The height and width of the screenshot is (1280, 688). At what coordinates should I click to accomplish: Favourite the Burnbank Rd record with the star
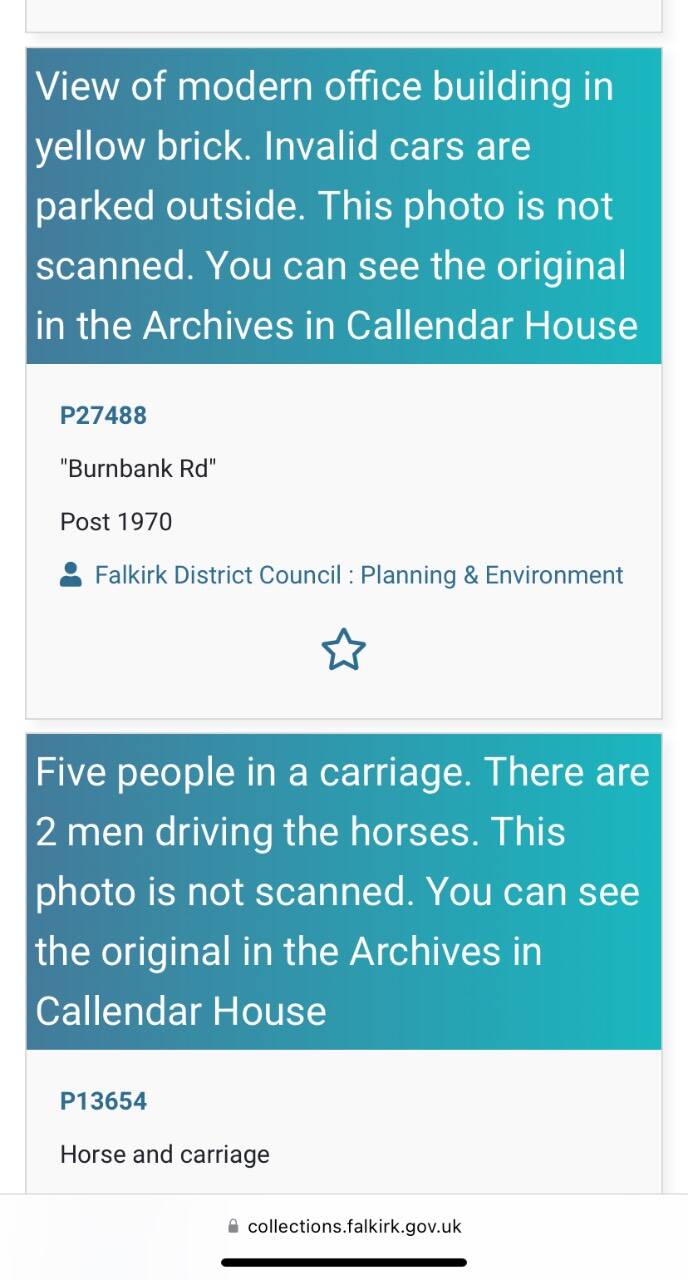(343, 650)
